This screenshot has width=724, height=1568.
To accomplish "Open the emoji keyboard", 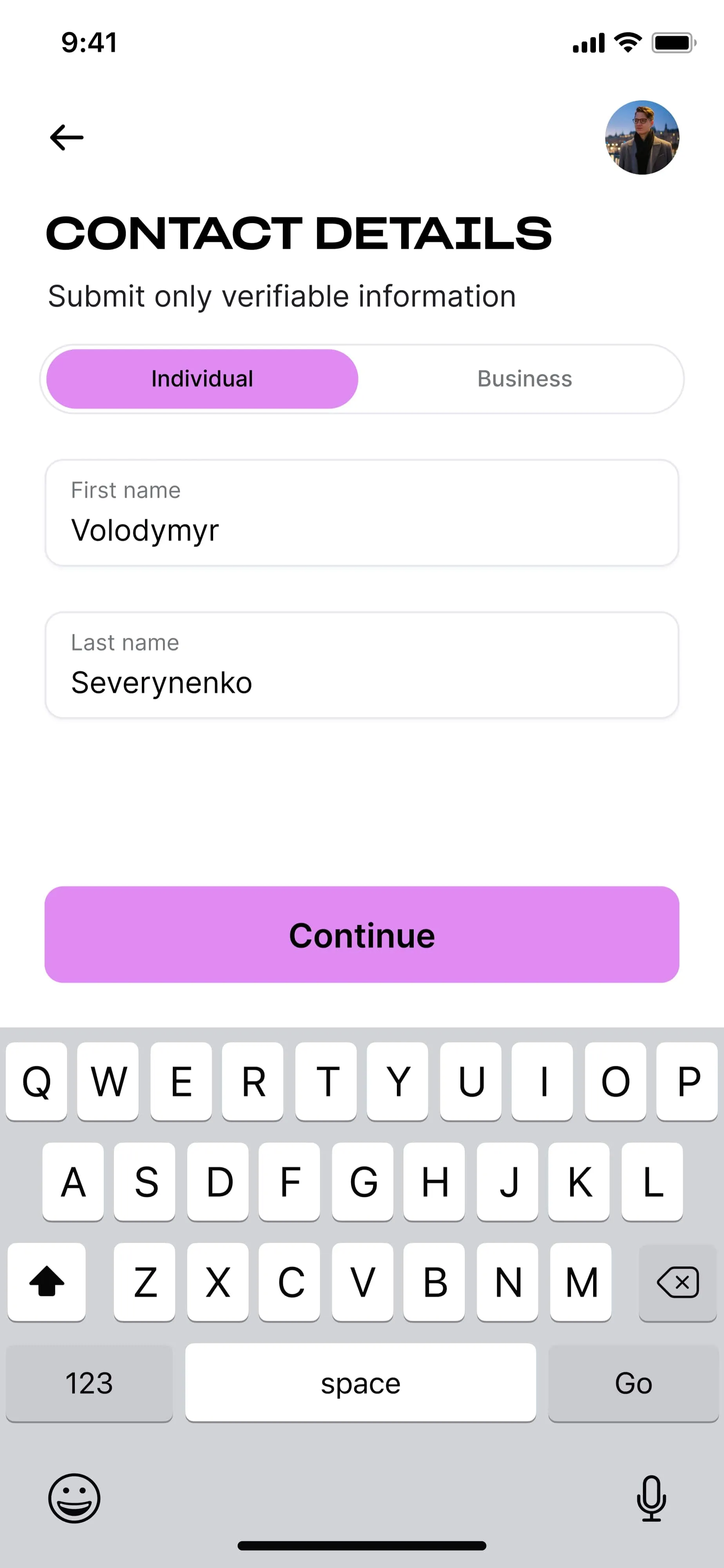I will pyautogui.click(x=74, y=1497).
